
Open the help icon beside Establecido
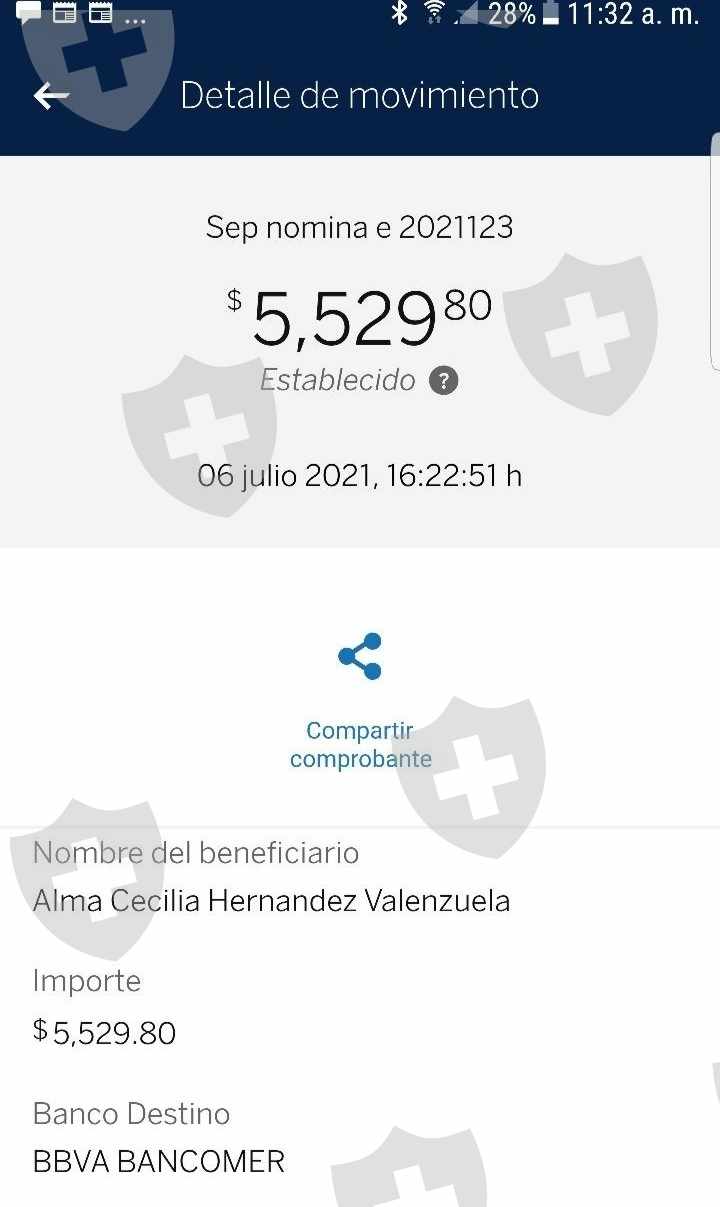pyautogui.click(x=443, y=381)
